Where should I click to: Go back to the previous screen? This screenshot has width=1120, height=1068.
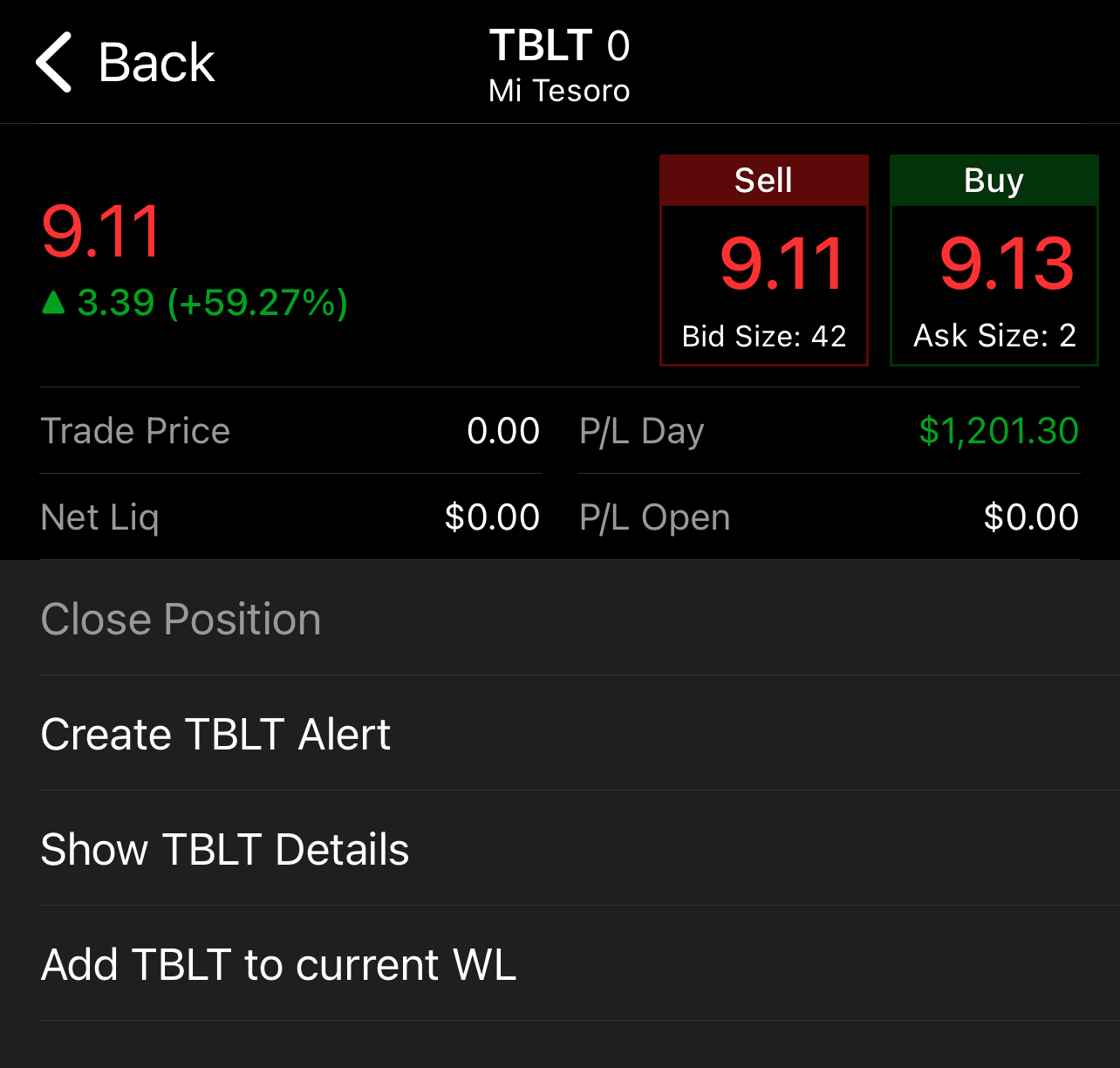click(x=126, y=63)
